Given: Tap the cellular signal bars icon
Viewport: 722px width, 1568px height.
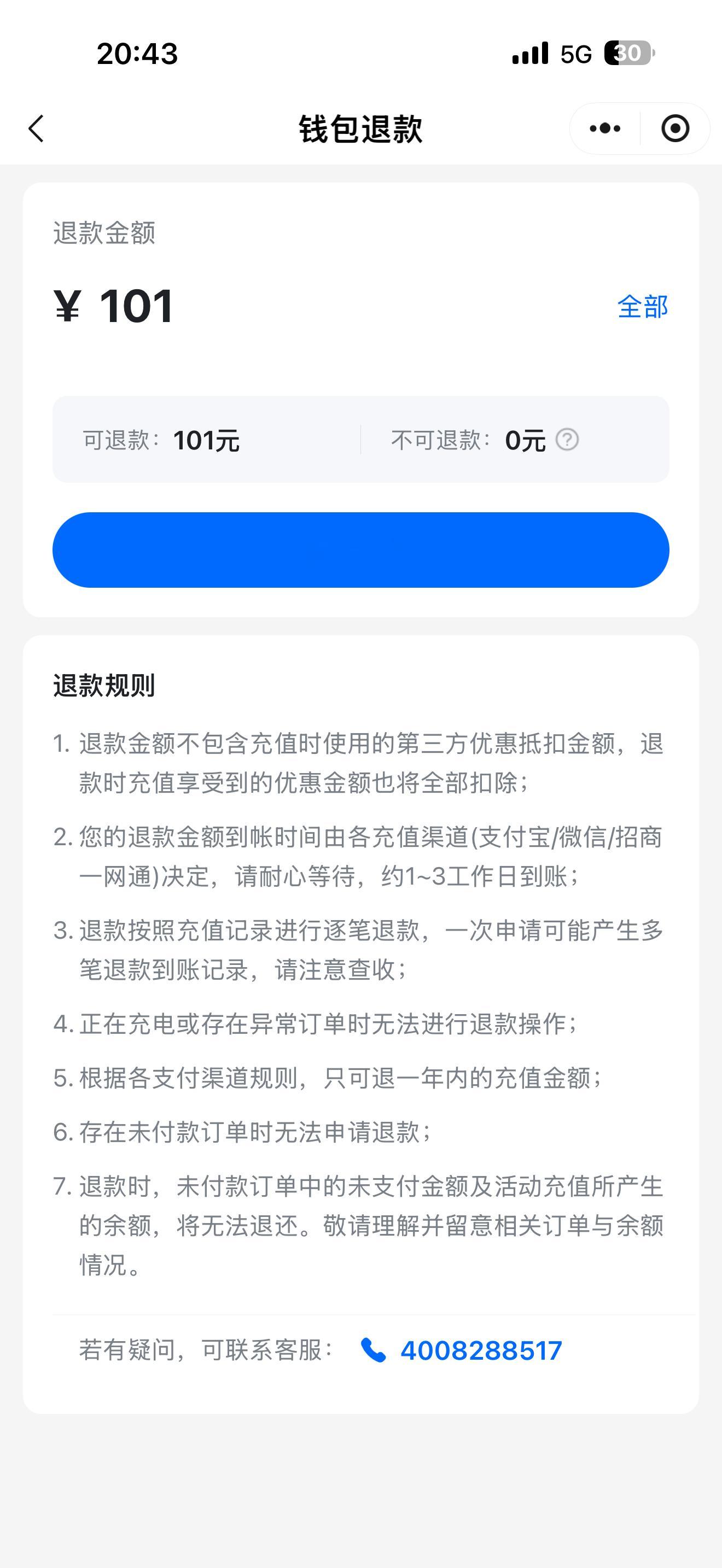Looking at the screenshot, I should click(x=529, y=54).
